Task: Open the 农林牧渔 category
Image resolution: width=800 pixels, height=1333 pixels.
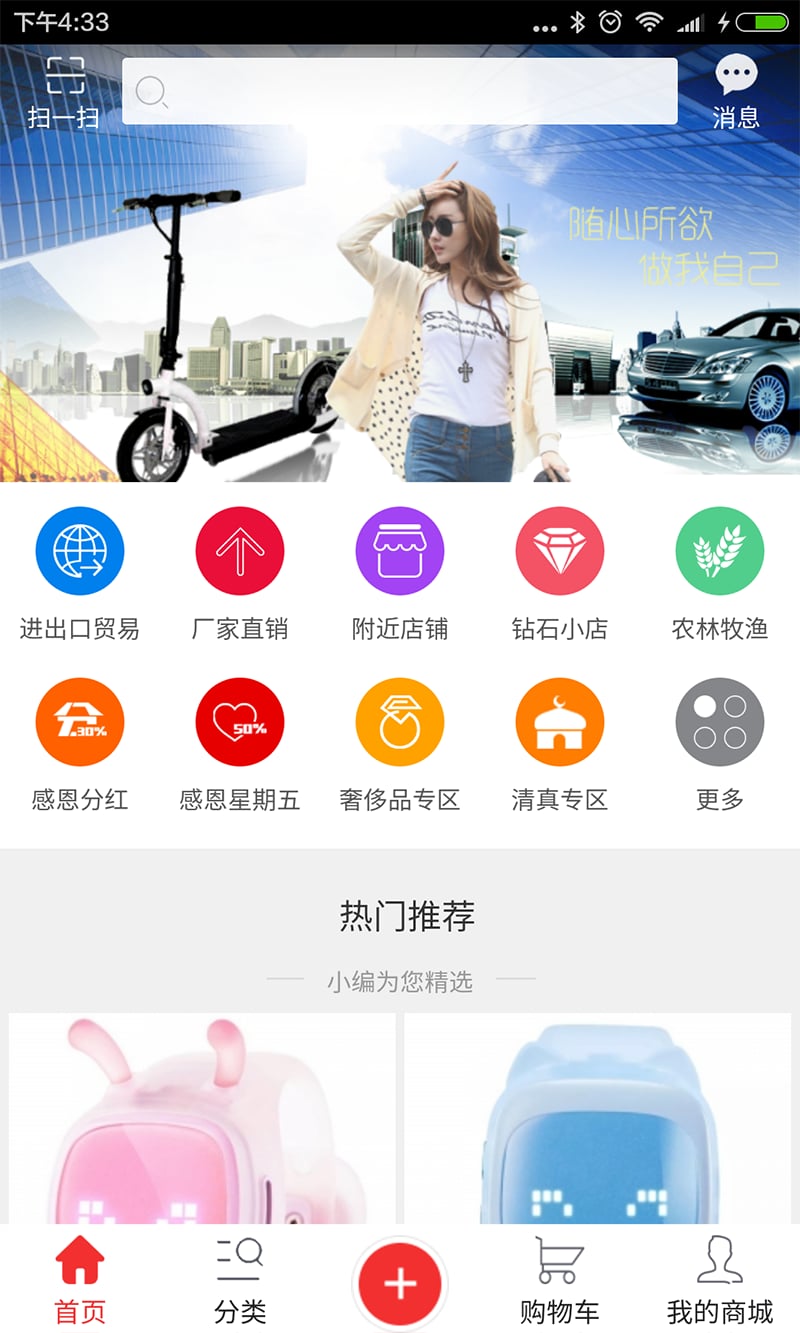Action: tap(720, 575)
